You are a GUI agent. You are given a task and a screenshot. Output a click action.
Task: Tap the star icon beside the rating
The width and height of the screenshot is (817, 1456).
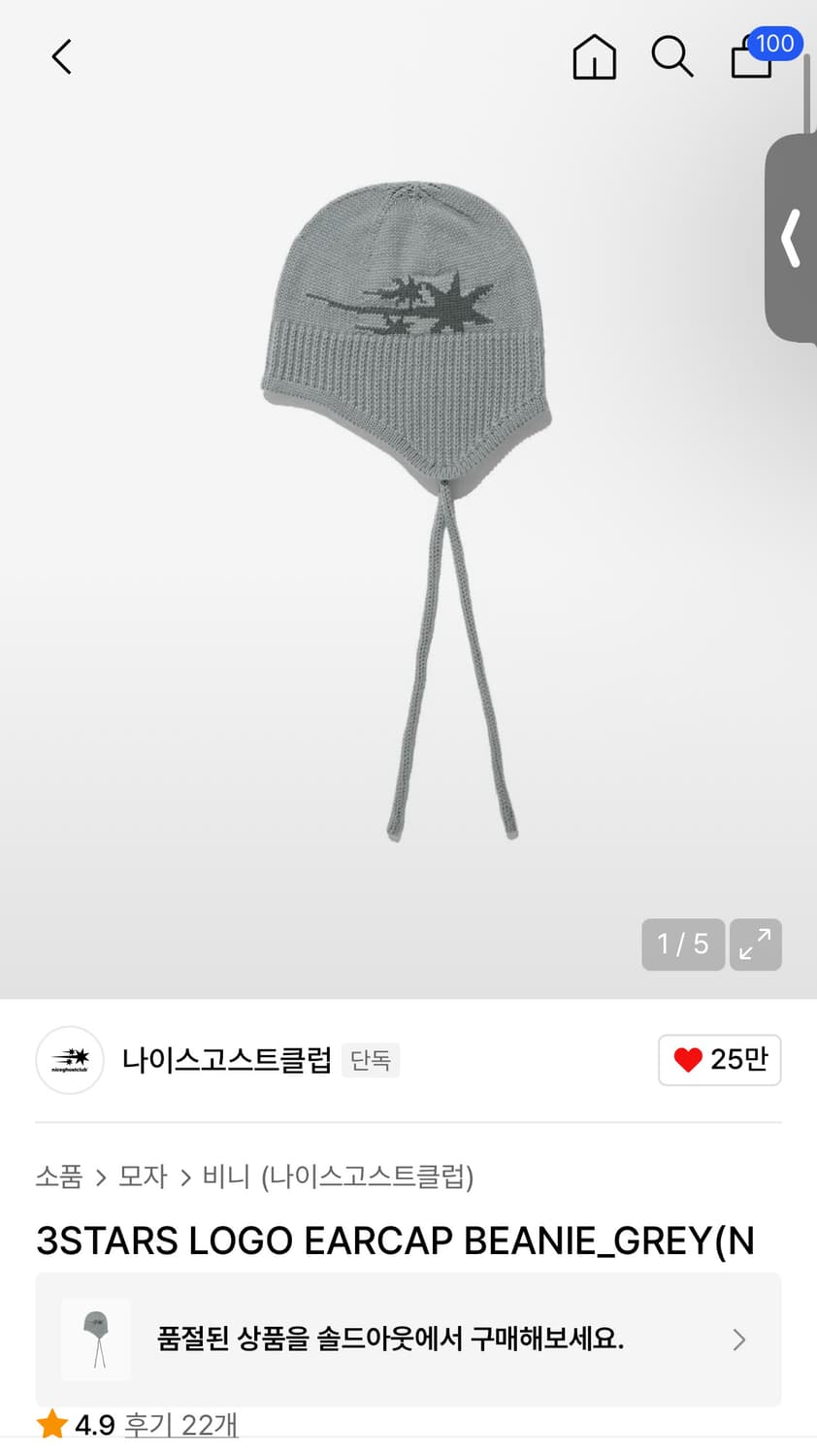coord(47,1424)
